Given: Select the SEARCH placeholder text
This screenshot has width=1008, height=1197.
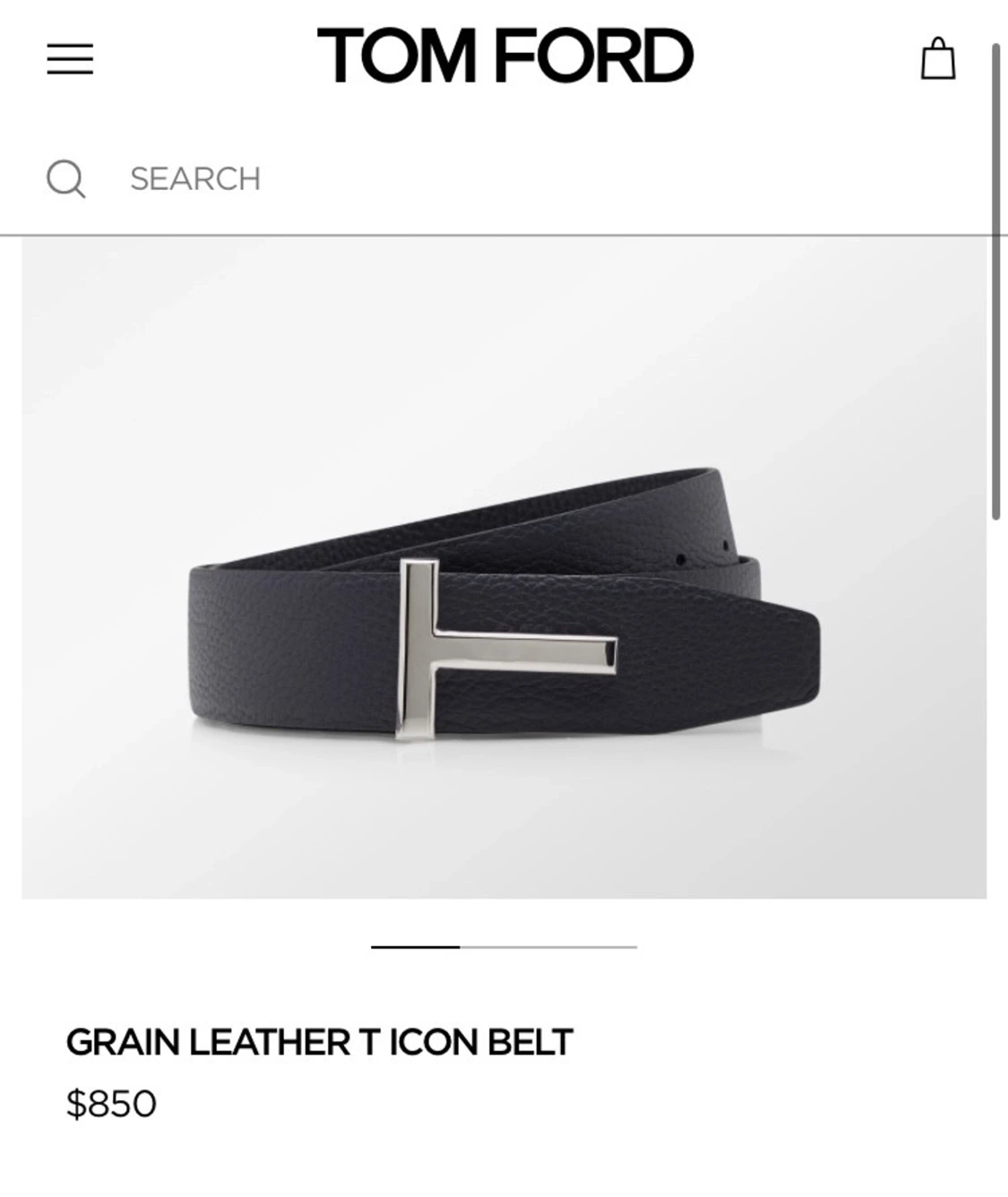Looking at the screenshot, I should coord(195,178).
